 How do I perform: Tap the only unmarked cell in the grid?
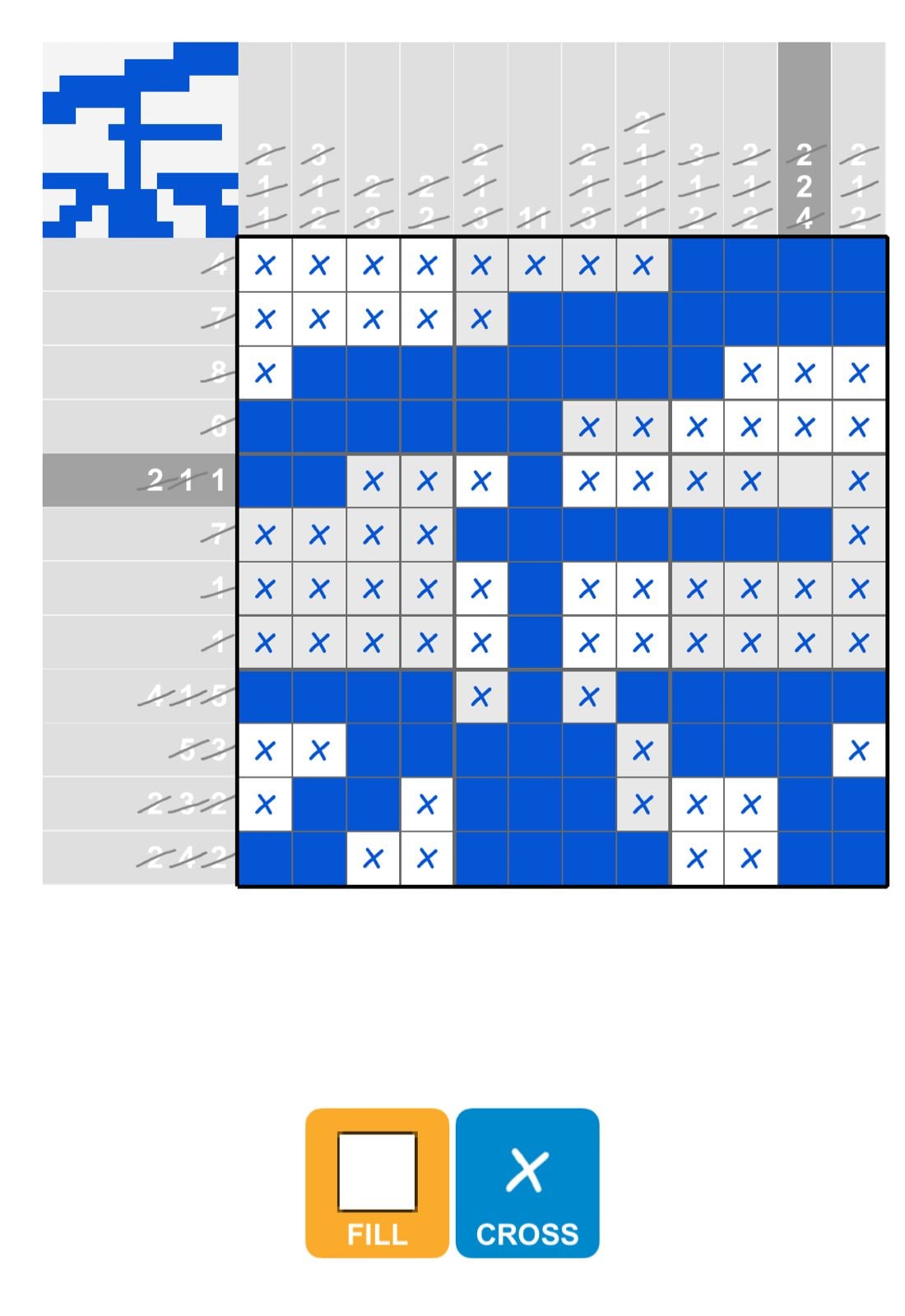804,480
